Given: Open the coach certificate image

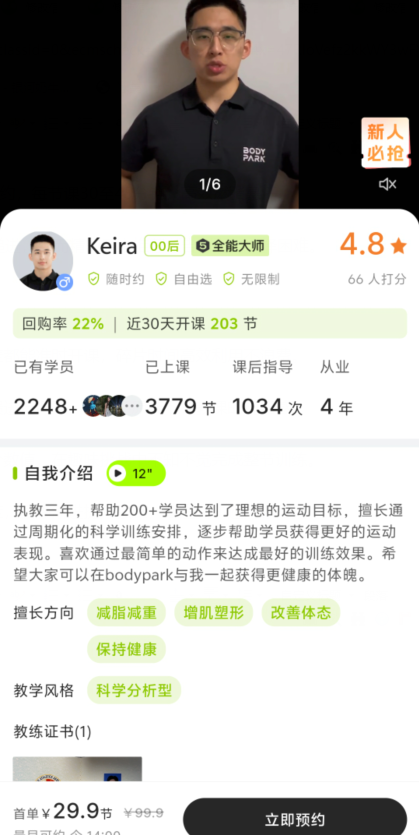Looking at the screenshot, I should tap(77, 769).
